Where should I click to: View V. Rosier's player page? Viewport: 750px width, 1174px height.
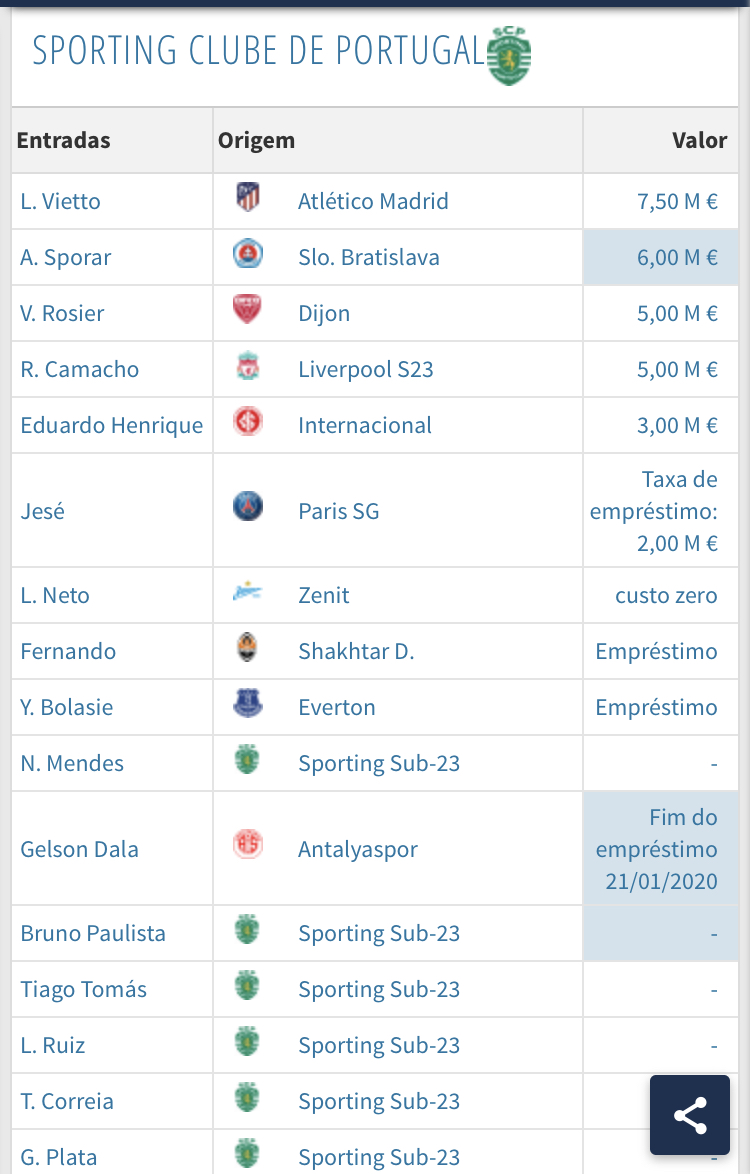pyautogui.click(x=62, y=313)
